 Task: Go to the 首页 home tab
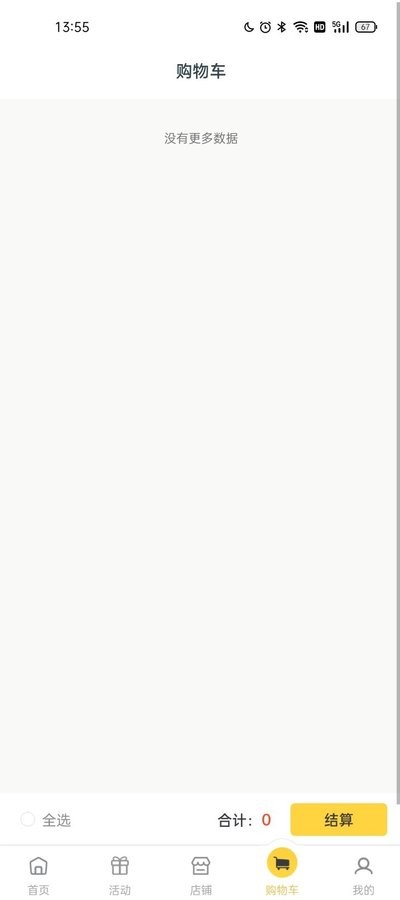38,875
